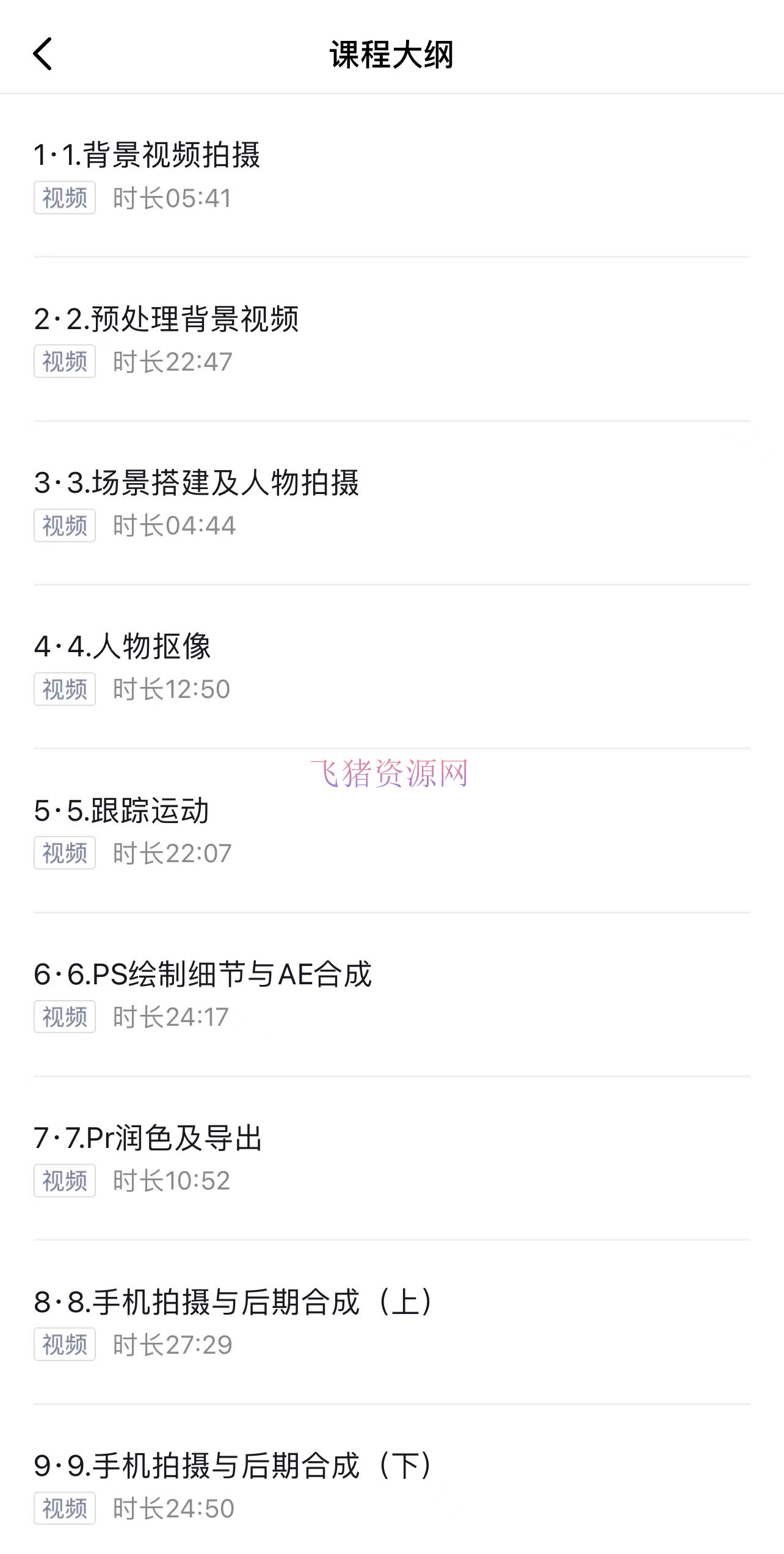Tap the 视频 badge on lesson 8
Image resolution: width=784 pixels, height=1554 pixels.
(64, 1344)
